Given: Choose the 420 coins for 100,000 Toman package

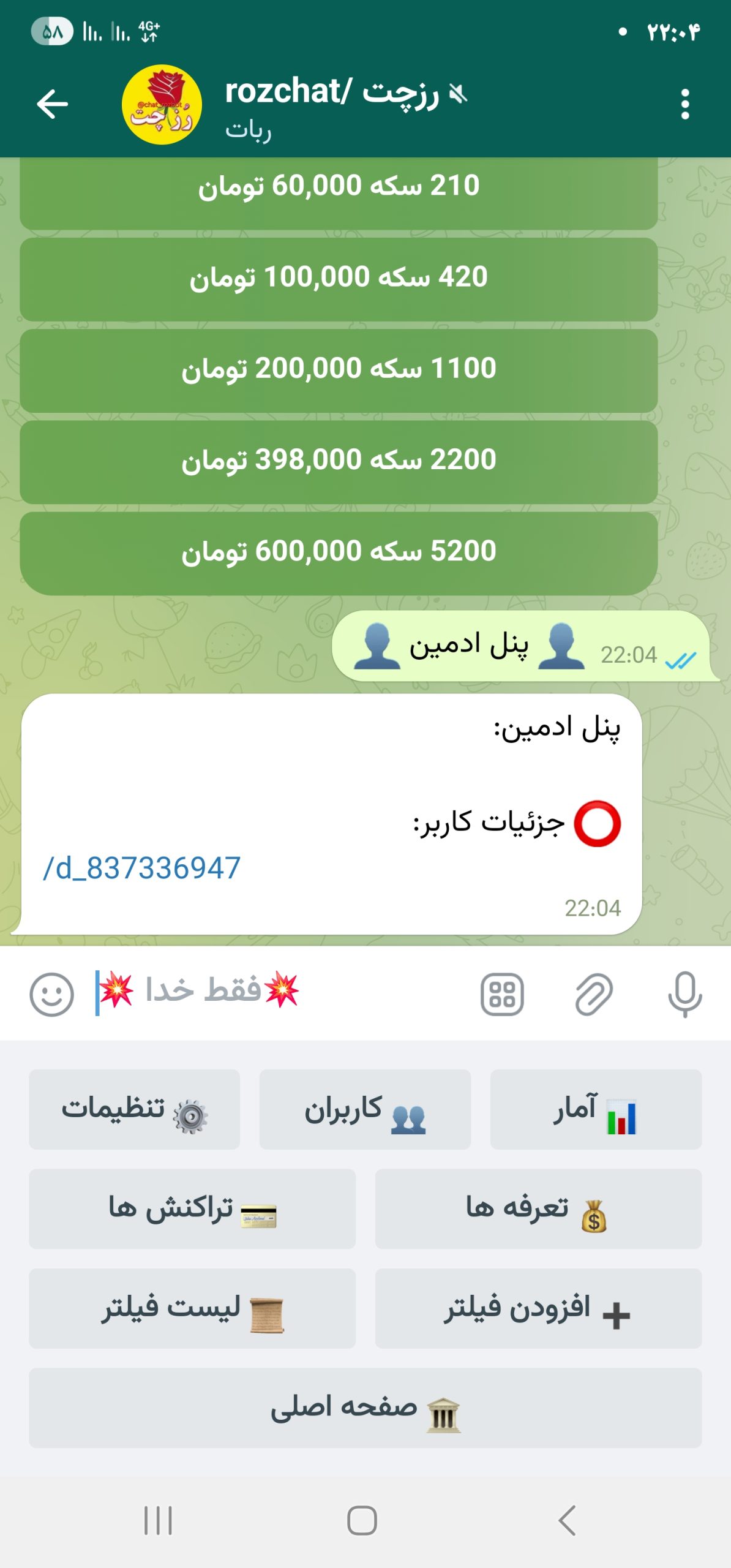Looking at the screenshot, I should coord(339,279).
